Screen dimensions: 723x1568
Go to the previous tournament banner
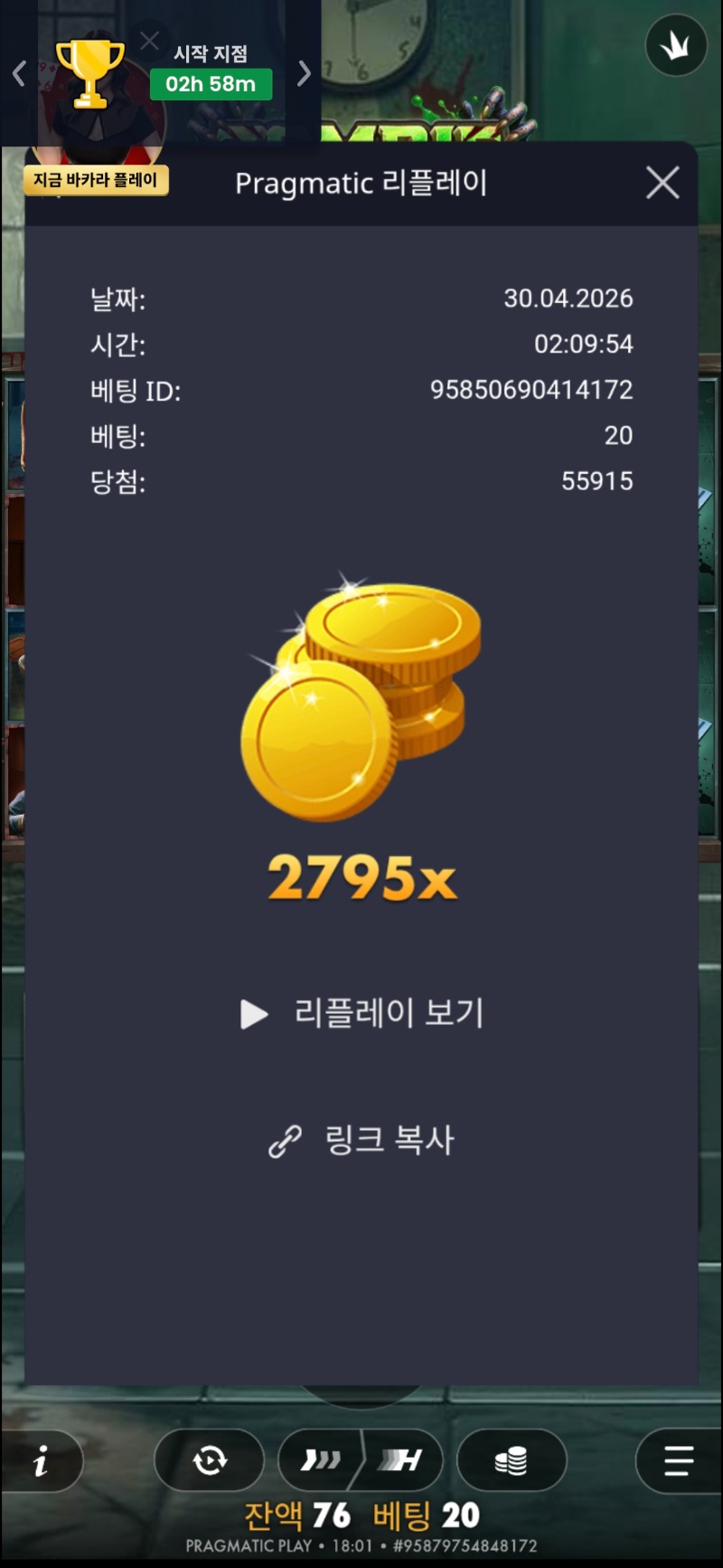point(19,73)
